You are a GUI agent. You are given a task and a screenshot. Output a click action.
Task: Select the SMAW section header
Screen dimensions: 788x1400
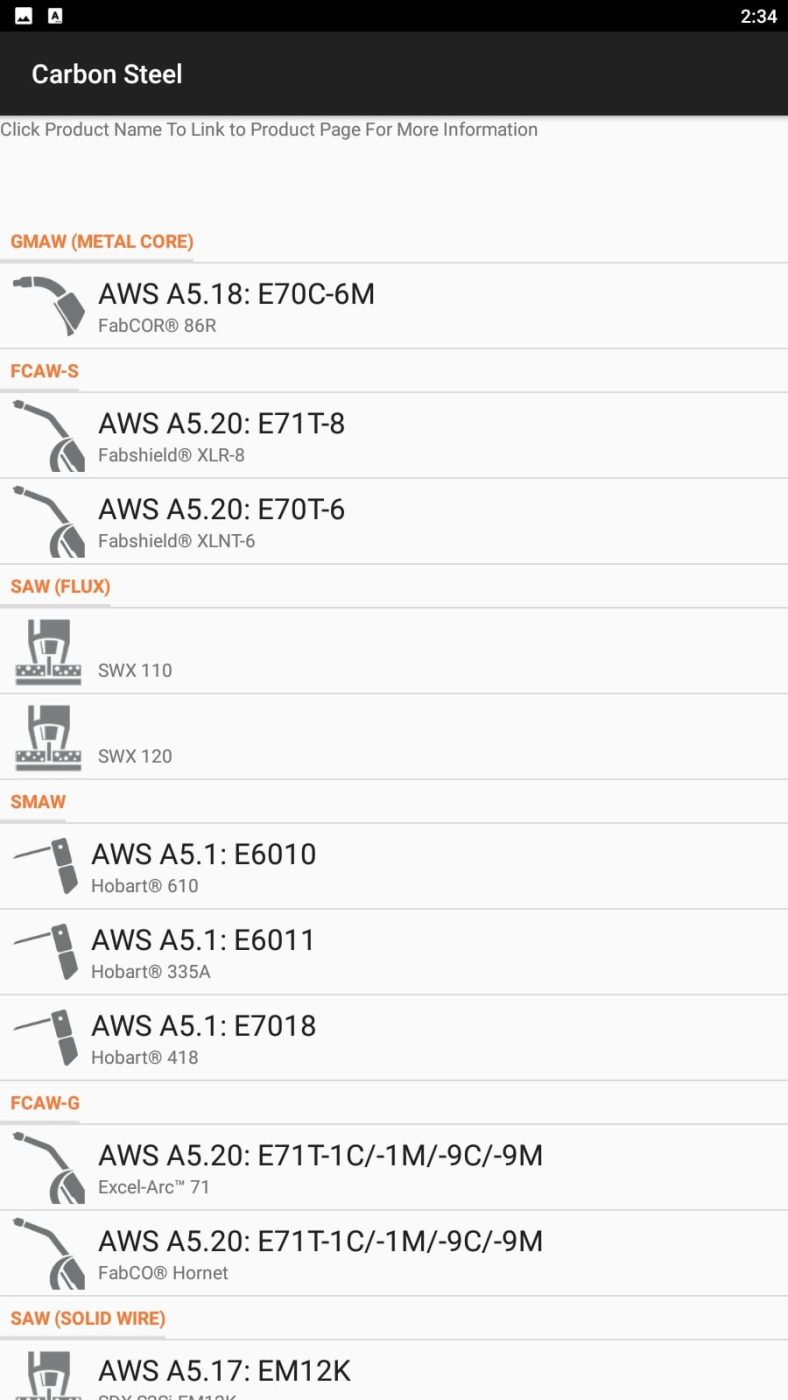(37, 801)
